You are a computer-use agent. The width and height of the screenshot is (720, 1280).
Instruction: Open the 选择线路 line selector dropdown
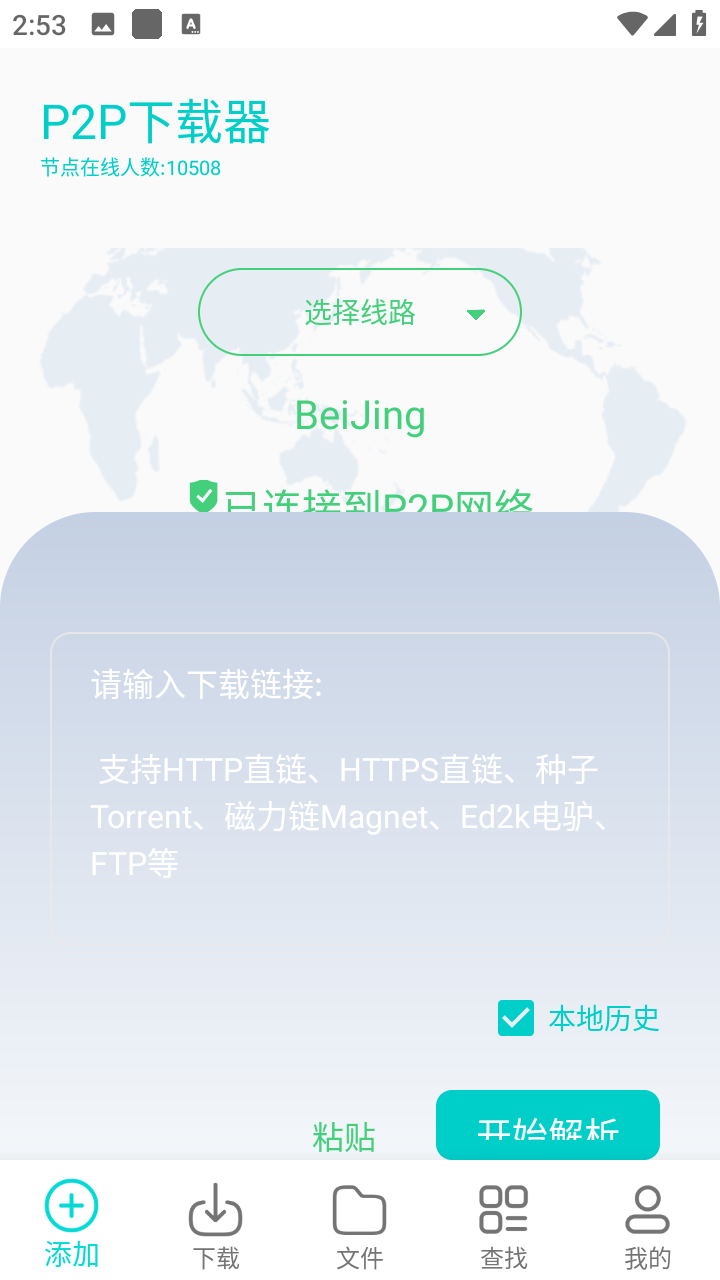pyautogui.click(x=360, y=312)
